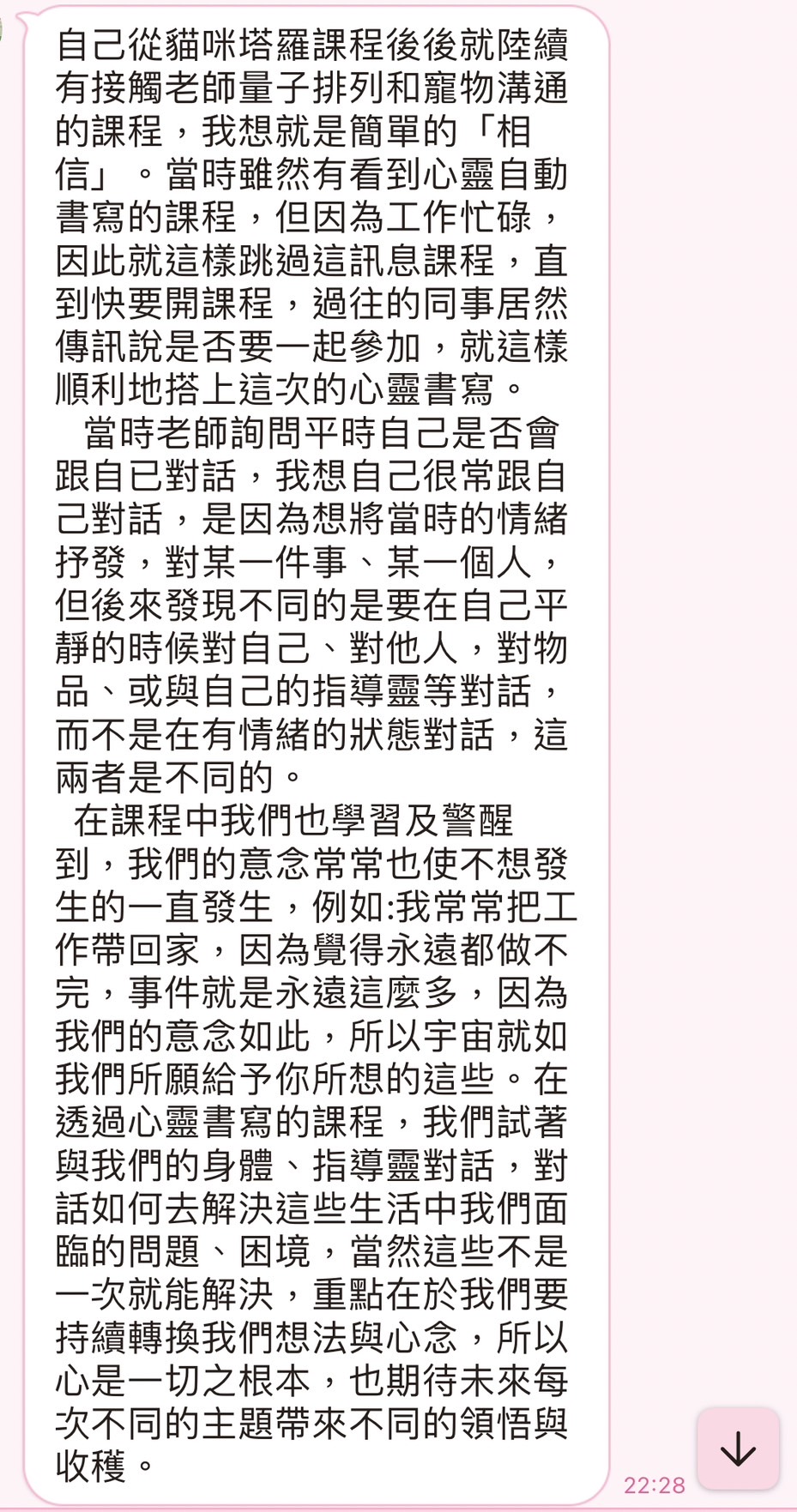This screenshot has width=797, height=1512.
Task: Jump to the latest message with the down arrow
Action: click(x=738, y=1449)
